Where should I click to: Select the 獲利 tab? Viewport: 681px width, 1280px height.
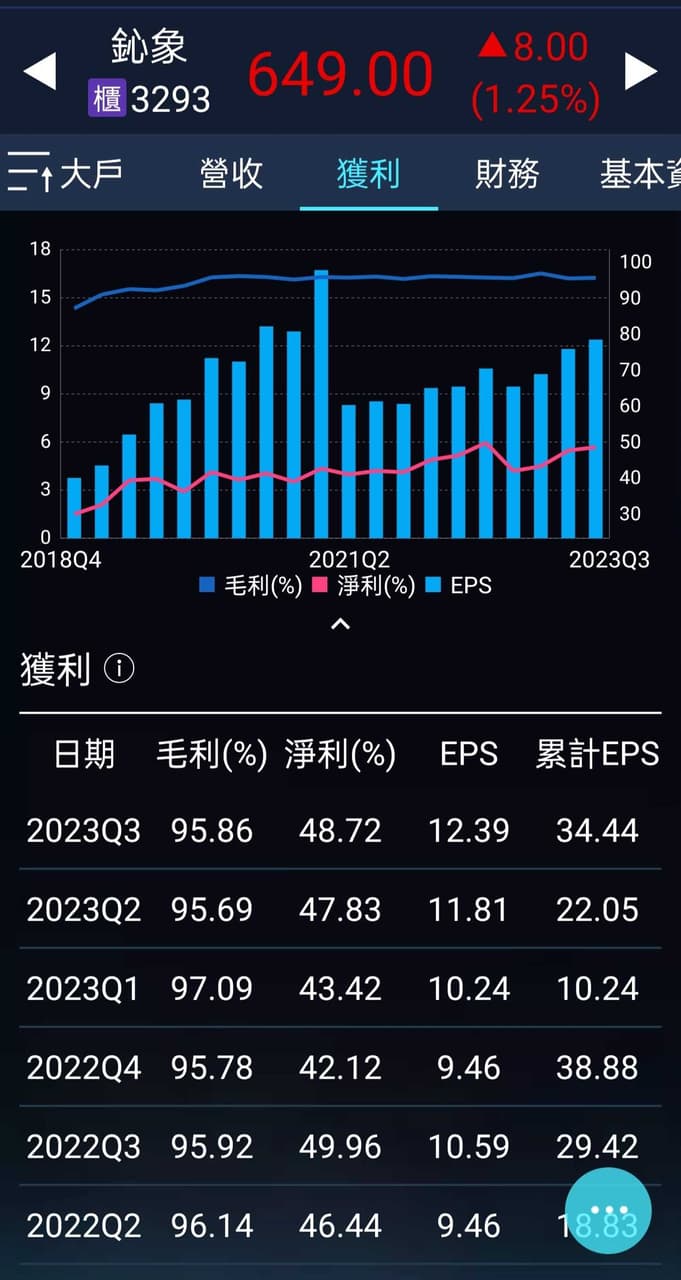coord(368,173)
